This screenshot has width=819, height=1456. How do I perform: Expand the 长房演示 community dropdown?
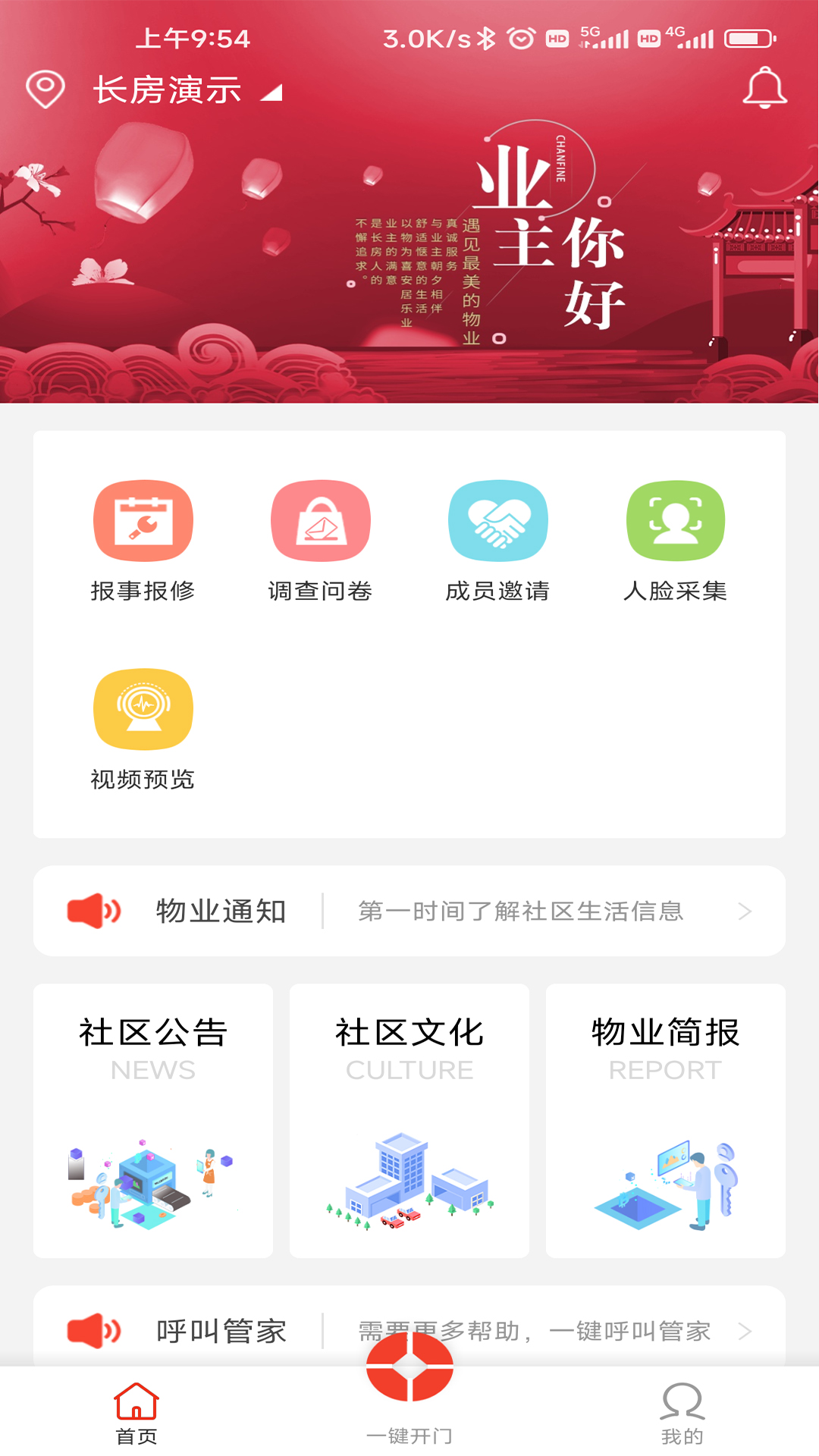[x=186, y=91]
